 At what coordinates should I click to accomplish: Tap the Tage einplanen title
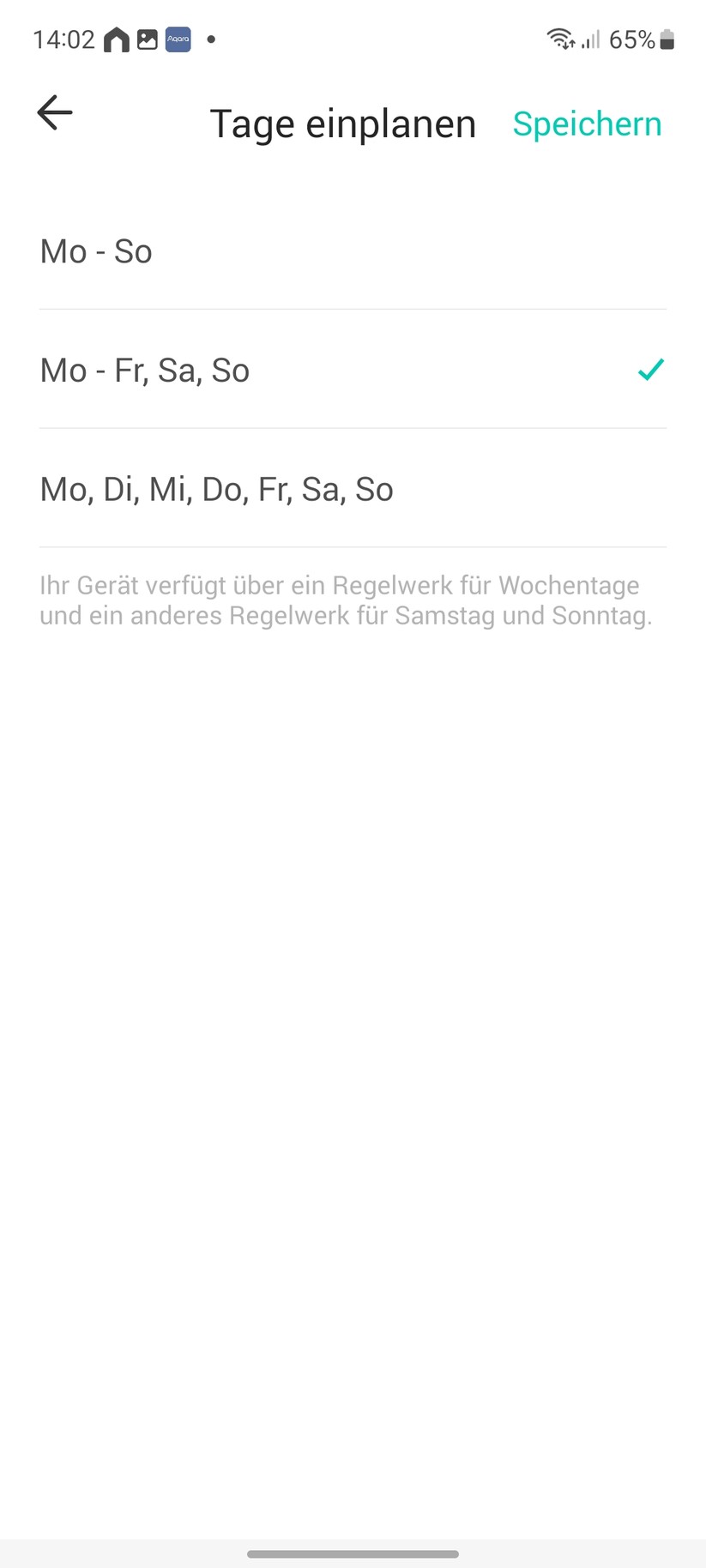tap(343, 123)
